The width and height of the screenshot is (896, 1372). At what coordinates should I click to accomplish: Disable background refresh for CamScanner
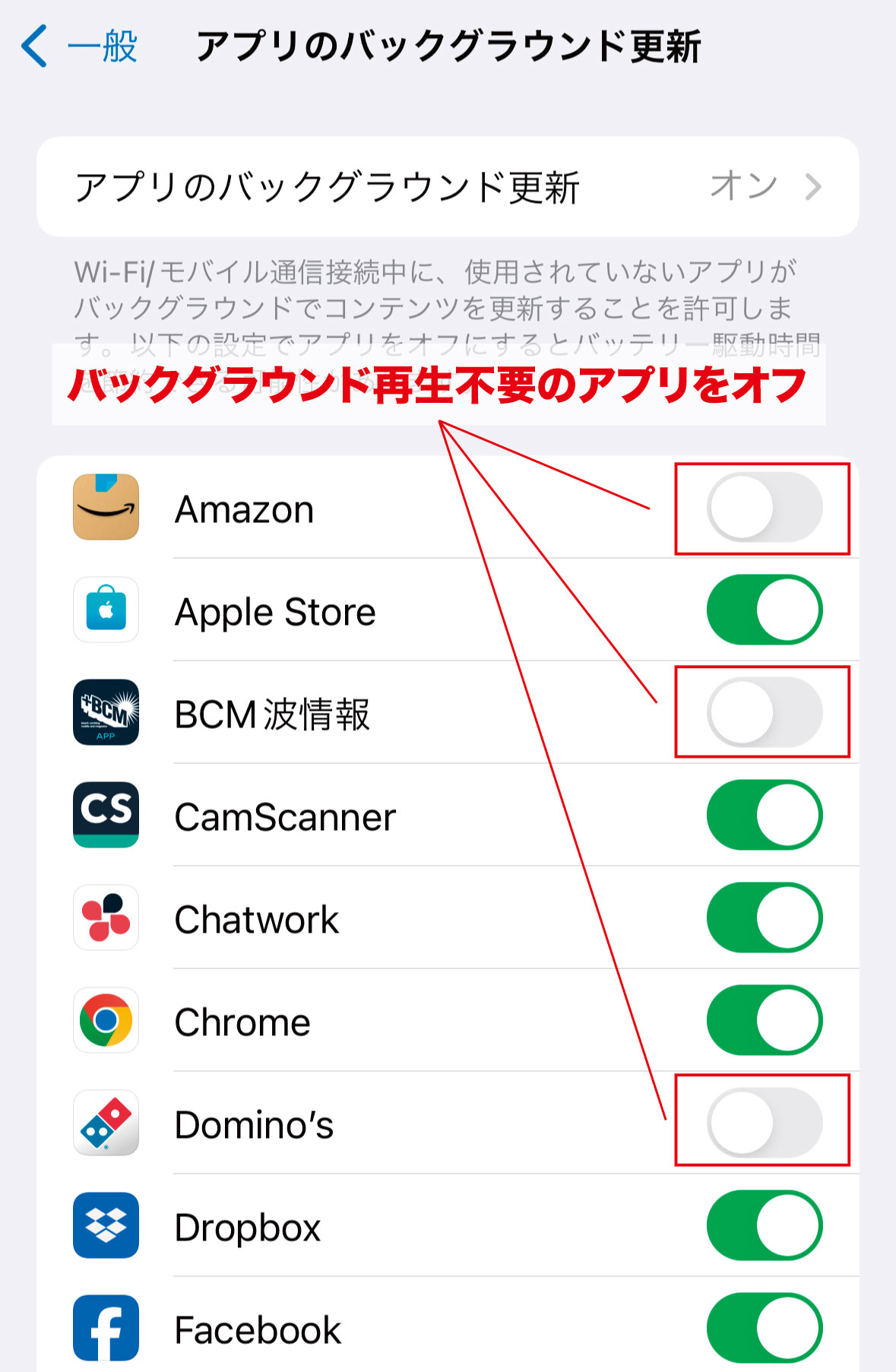(764, 816)
